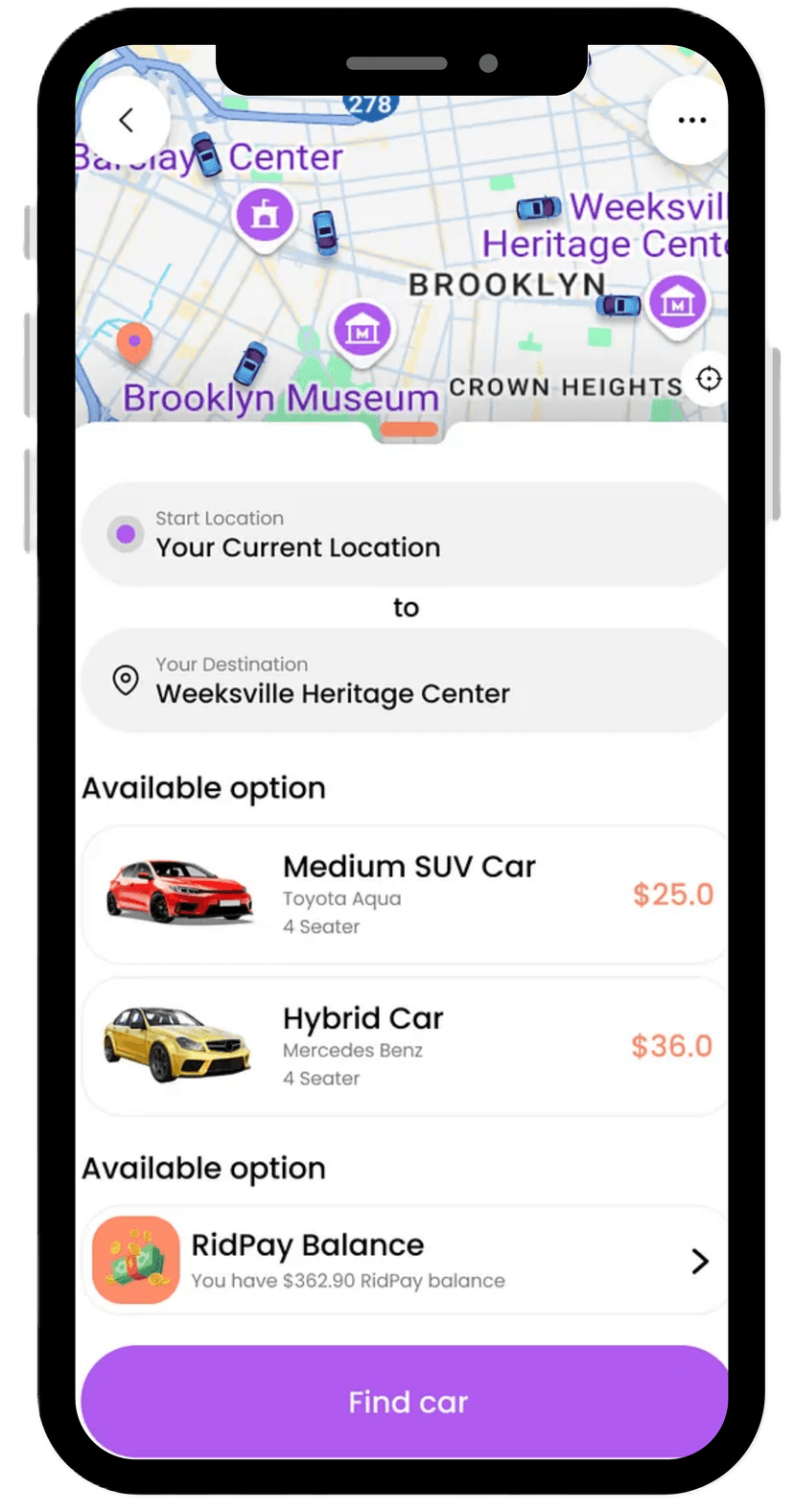
Task: Open the three-dot overflow menu
Action: tap(691, 120)
